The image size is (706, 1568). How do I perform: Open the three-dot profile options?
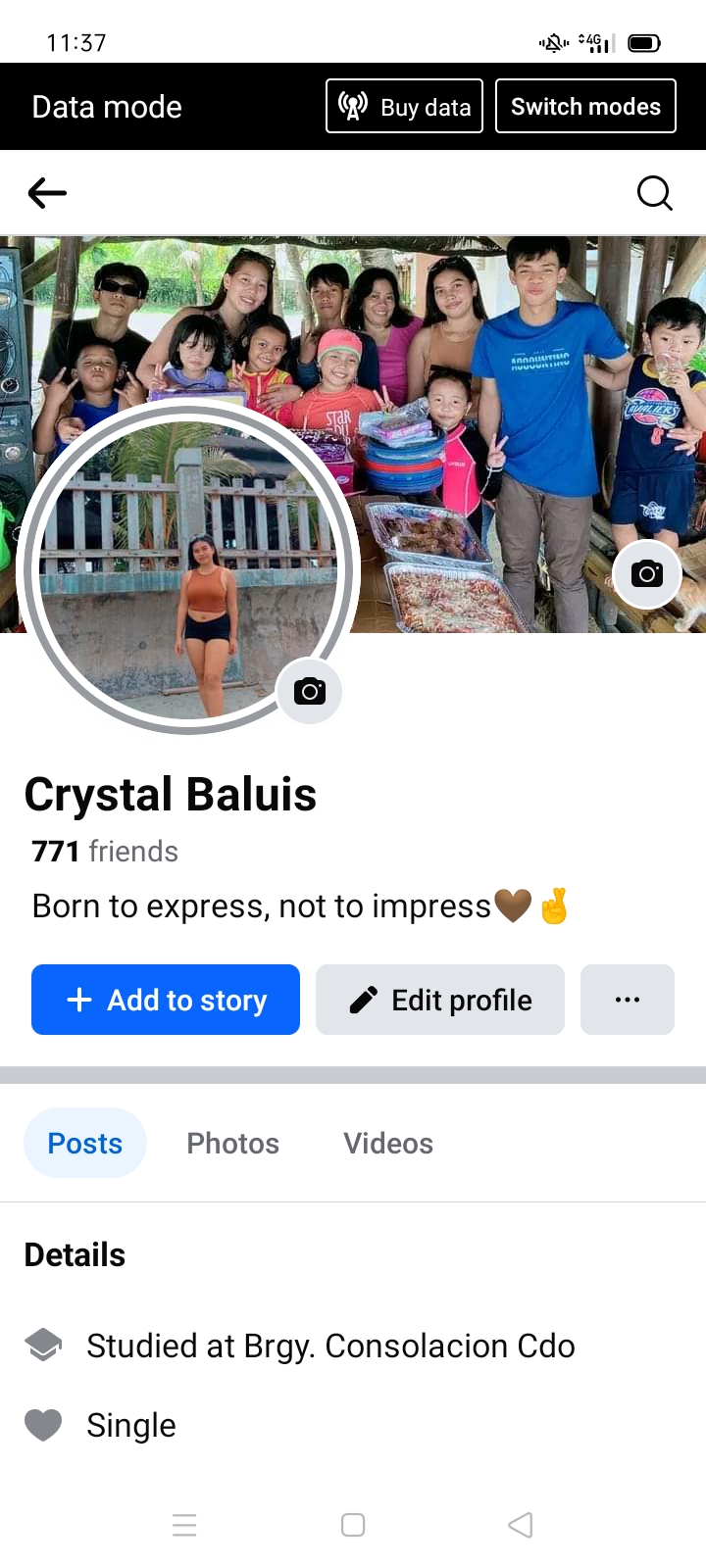click(628, 1000)
